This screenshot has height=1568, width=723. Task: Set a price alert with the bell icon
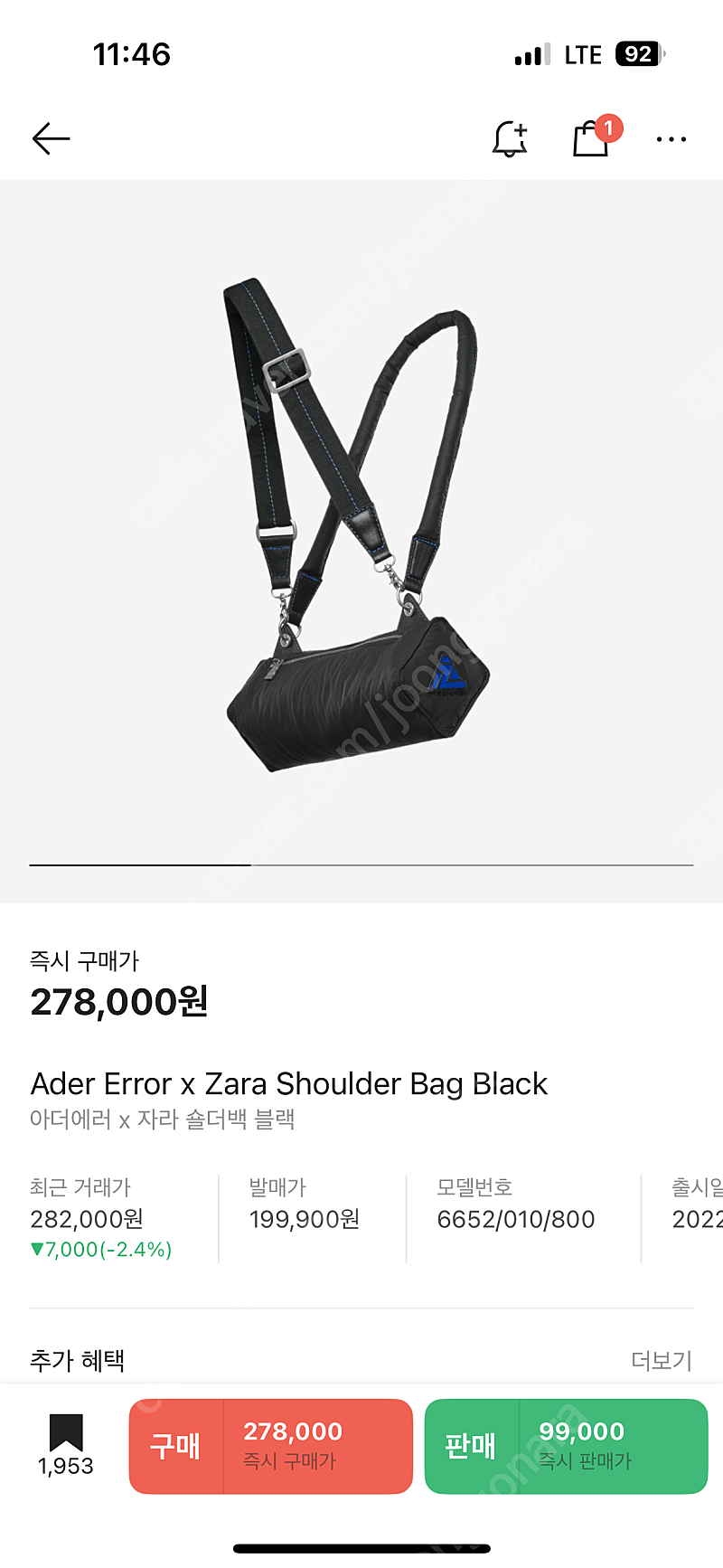pyautogui.click(x=510, y=139)
